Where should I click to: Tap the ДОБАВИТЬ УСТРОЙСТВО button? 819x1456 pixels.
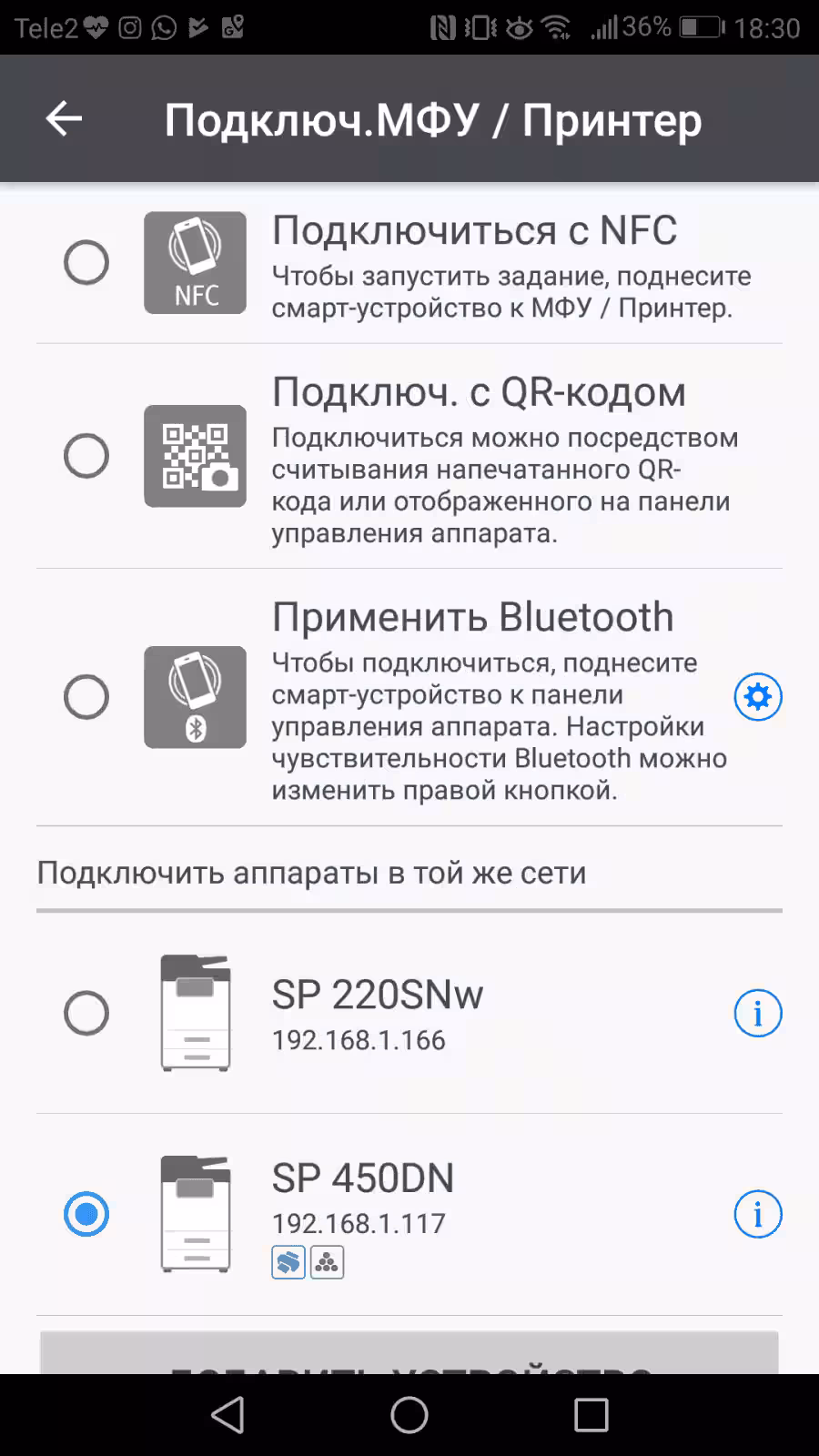[409, 1359]
